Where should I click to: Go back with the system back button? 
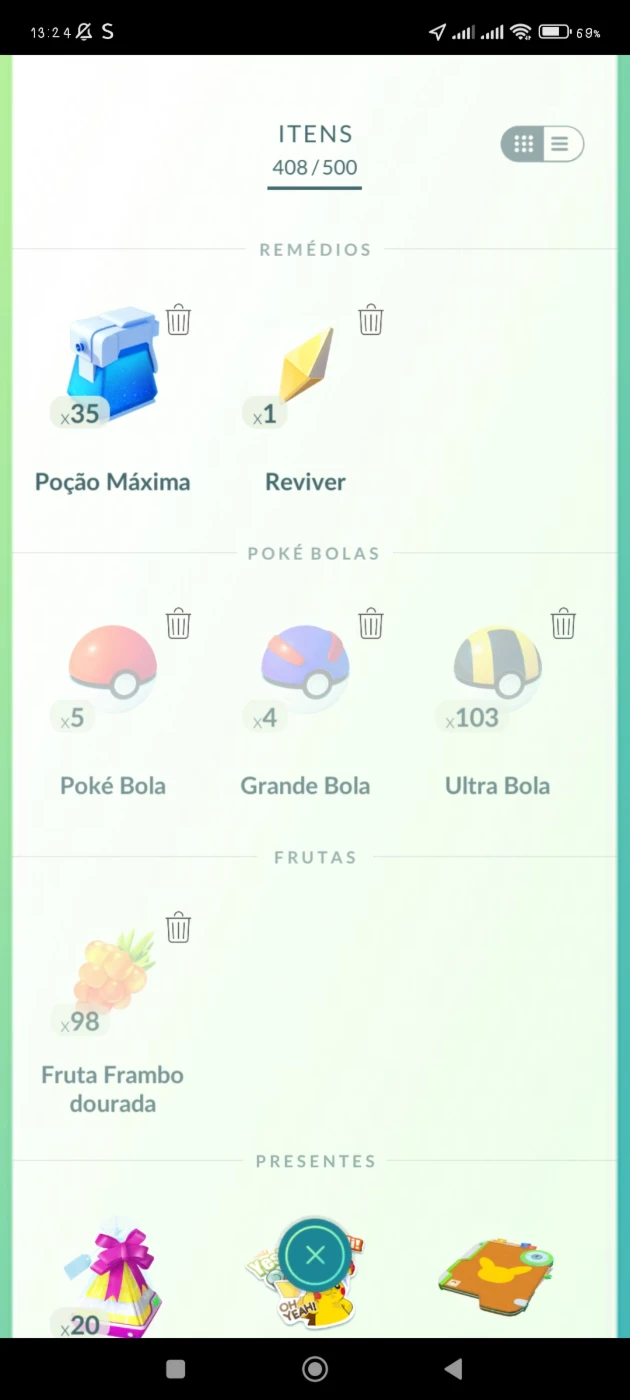pos(453,1368)
